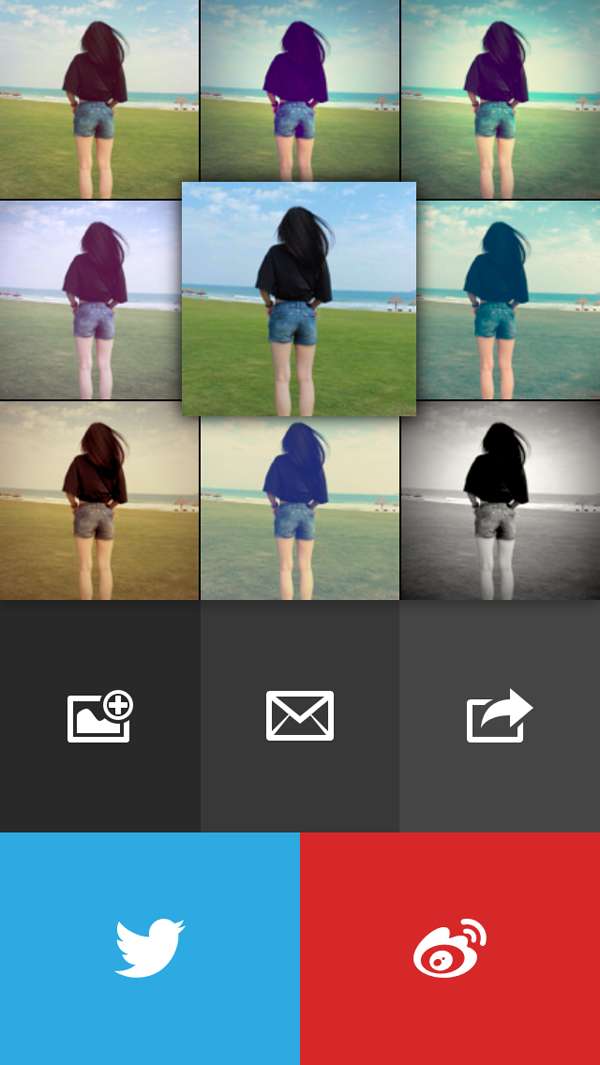Screen dimensions: 600x1065
Task: Save the photo to the gallery
Action: point(100,716)
